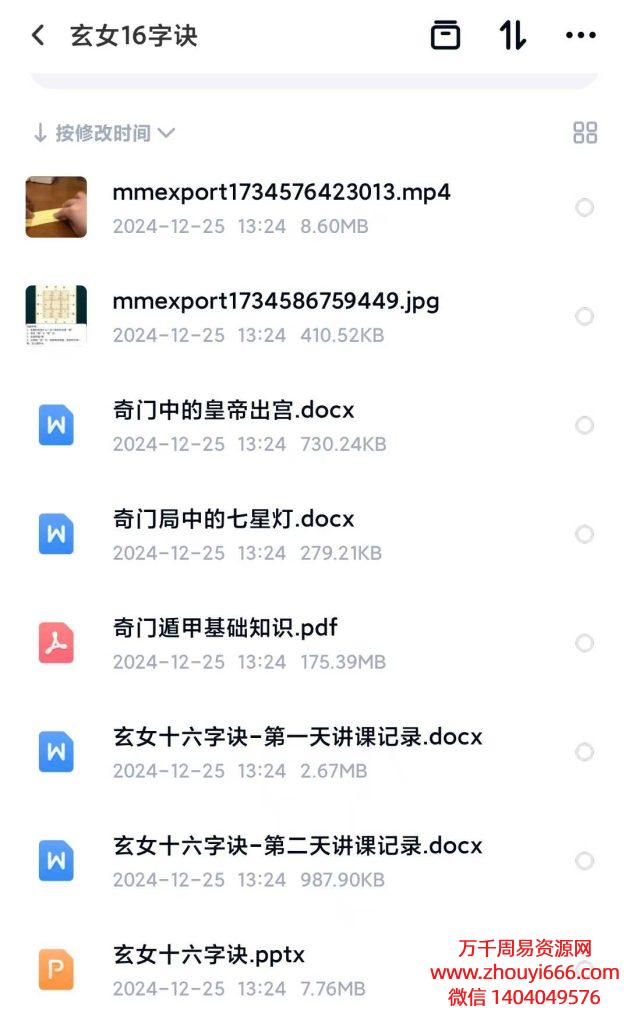Open 玄女十六字诀-第一天讲课记录.docx
Viewport: 629px width, 1024px height.
tap(298, 737)
